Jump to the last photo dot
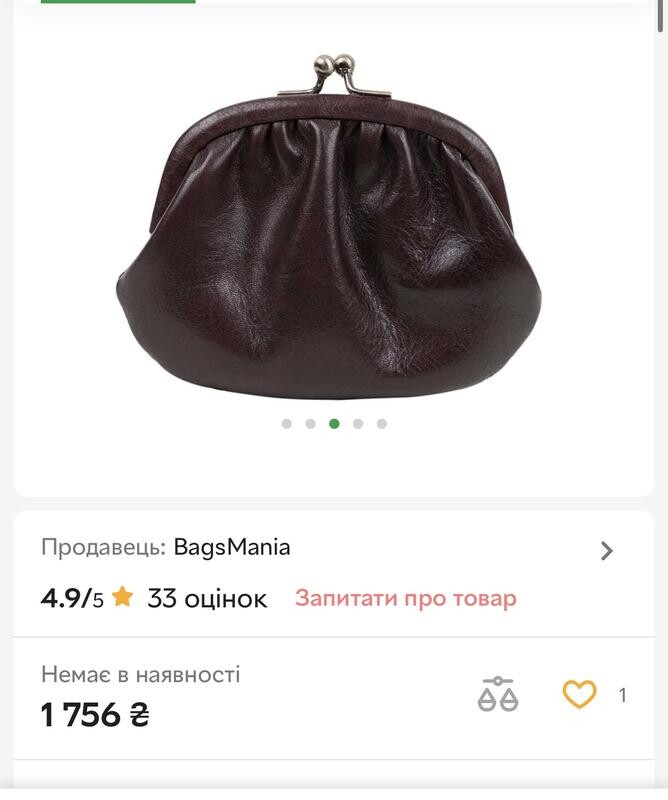This screenshot has width=668, height=800. (382, 423)
